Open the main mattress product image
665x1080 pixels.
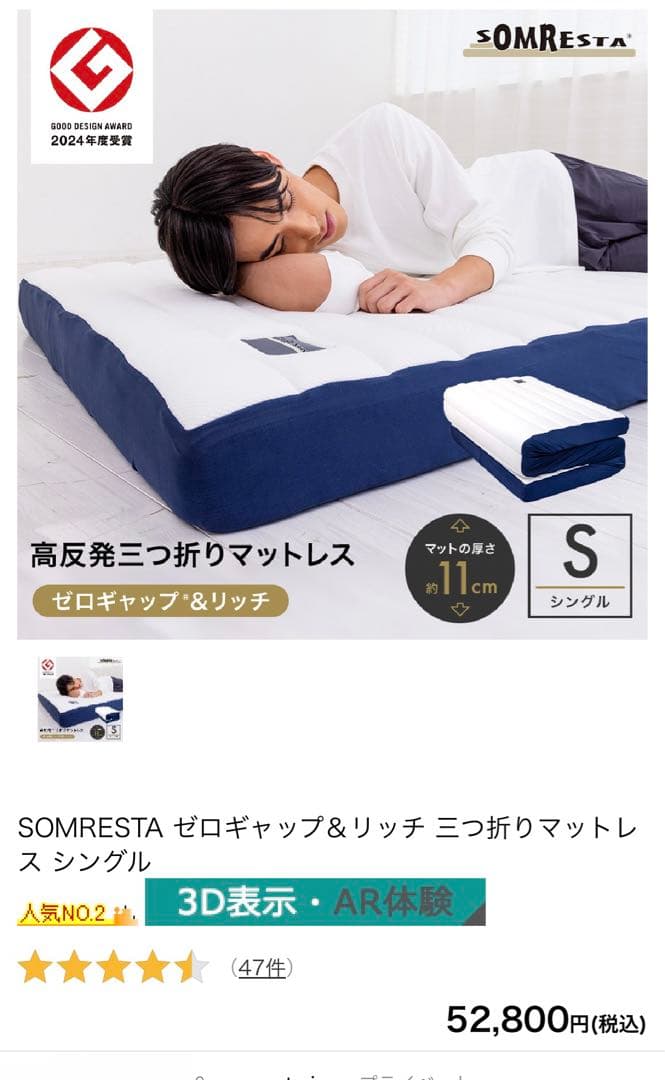pos(332,325)
